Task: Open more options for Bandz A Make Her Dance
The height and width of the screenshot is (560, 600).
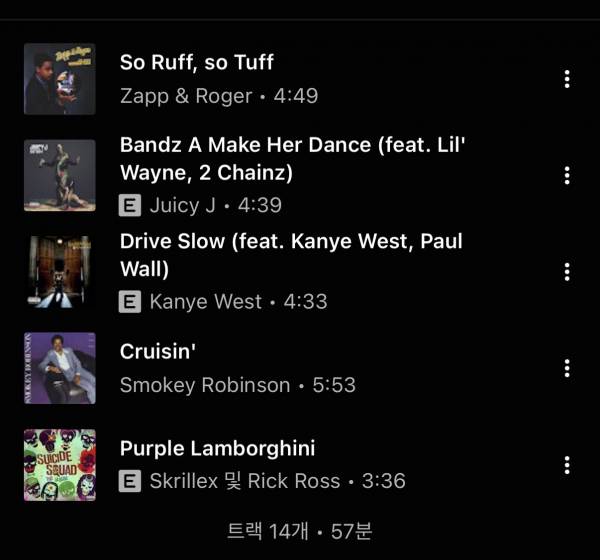Action: (567, 175)
